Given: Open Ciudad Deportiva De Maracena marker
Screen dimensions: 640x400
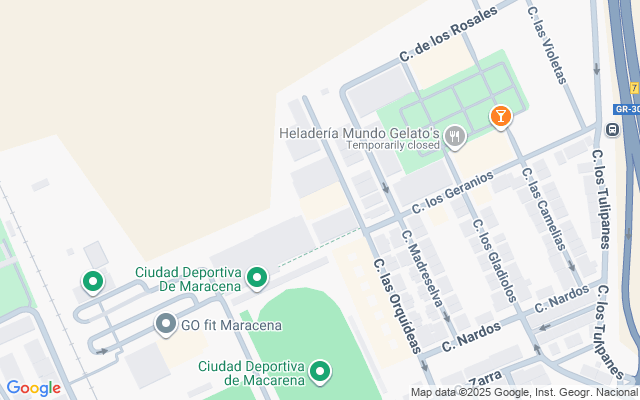Looking at the screenshot, I should click(x=257, y=277).
